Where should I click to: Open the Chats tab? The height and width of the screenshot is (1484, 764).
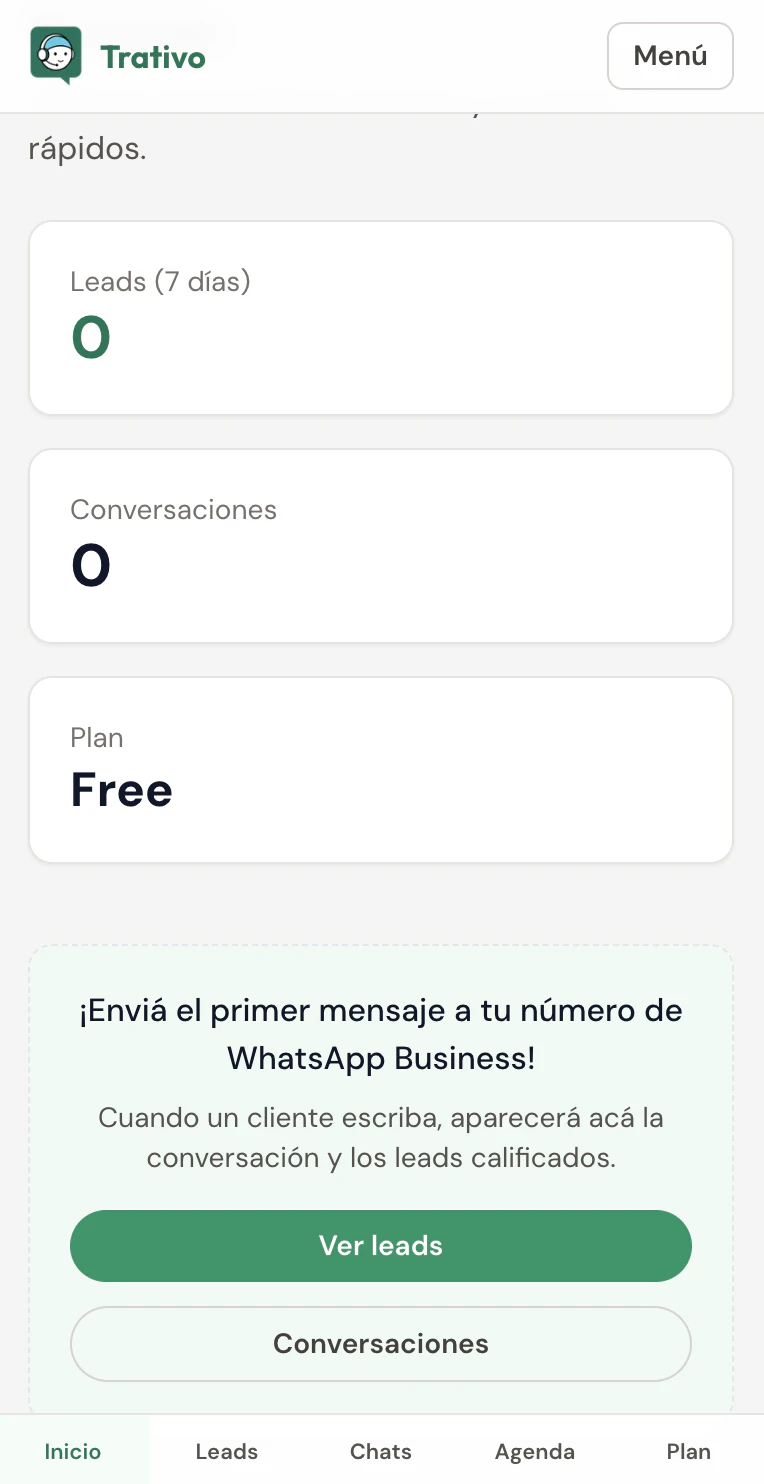[x=380, y=1451]
